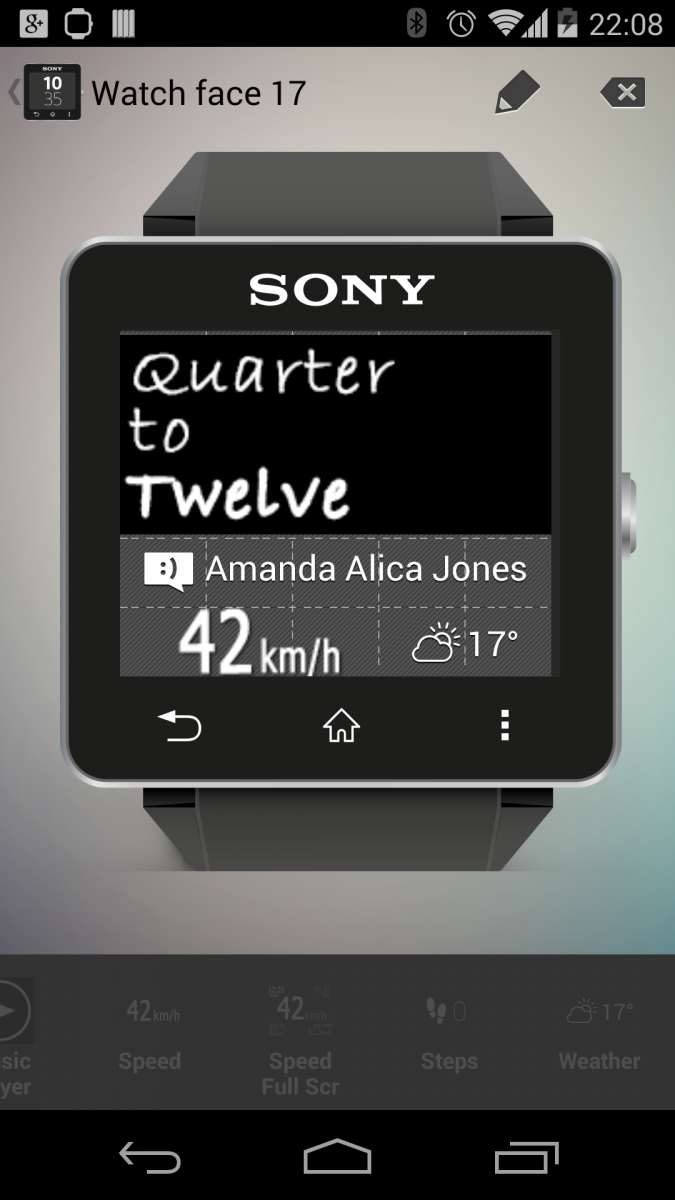
Task: Open the recent apps overview
Action: 526,1157
